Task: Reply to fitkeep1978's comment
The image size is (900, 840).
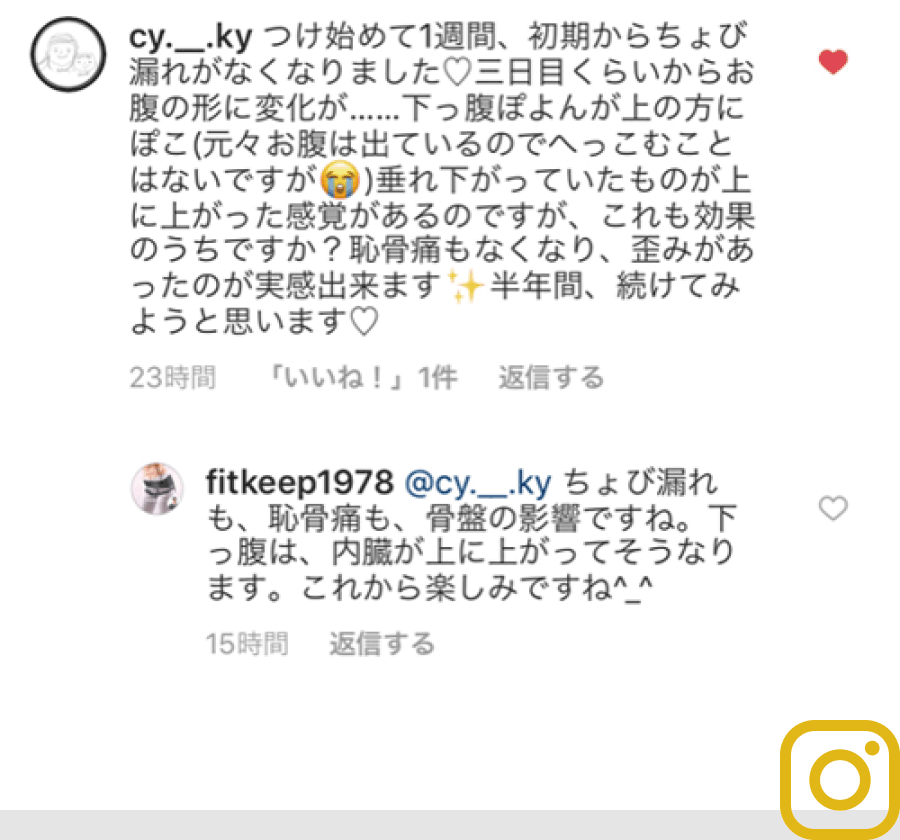Action: (x=382, y=643)
